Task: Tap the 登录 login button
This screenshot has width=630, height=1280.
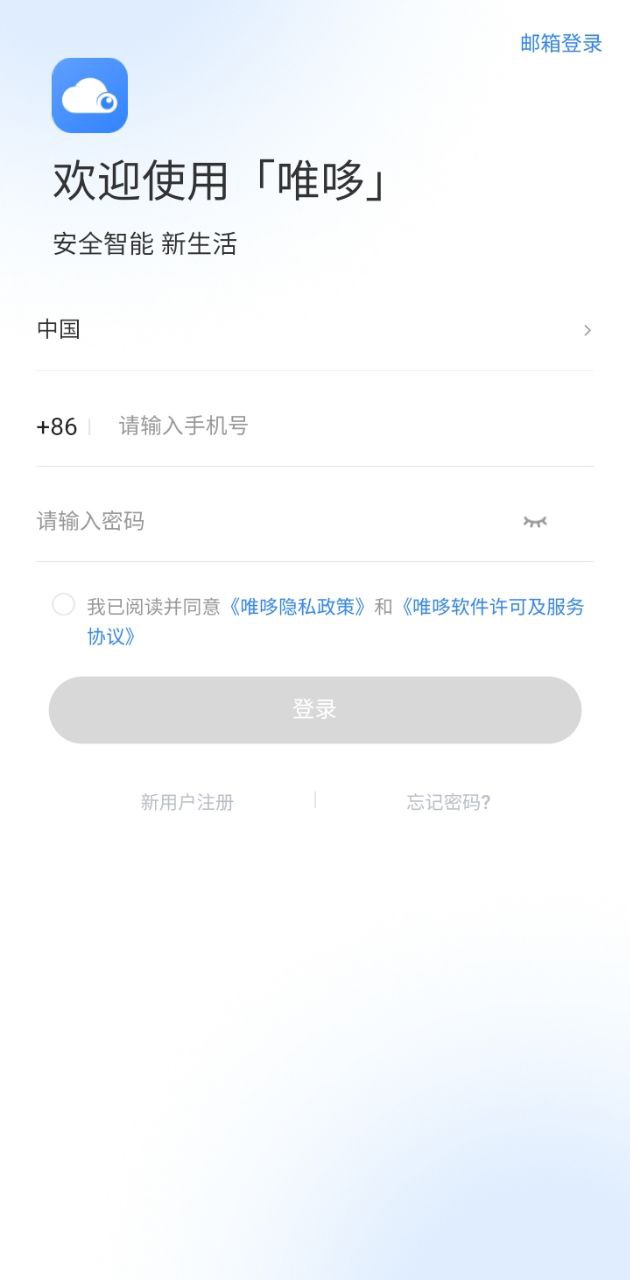Action: [314, 710]
